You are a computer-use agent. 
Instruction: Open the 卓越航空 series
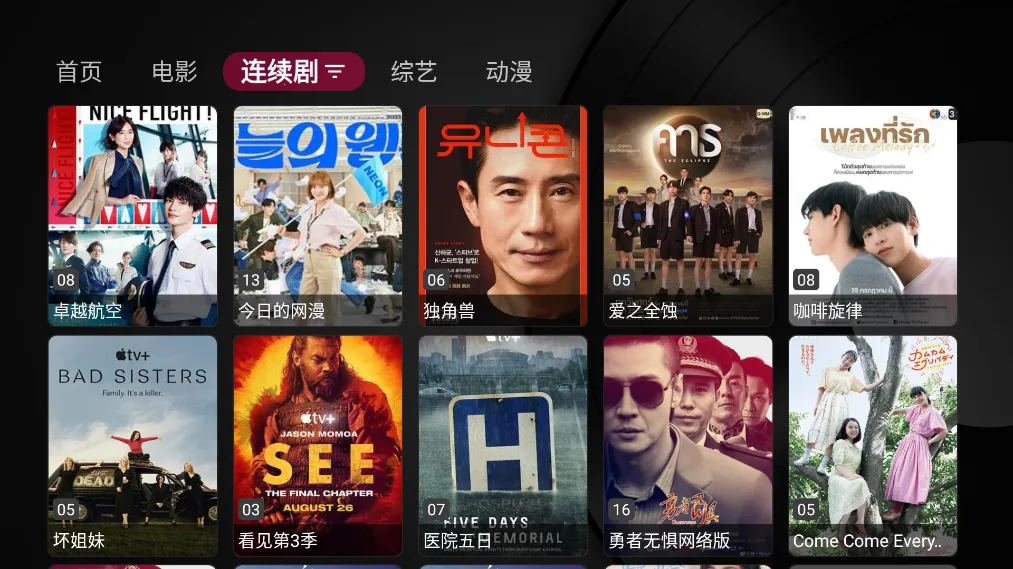[x=133, y=215]
